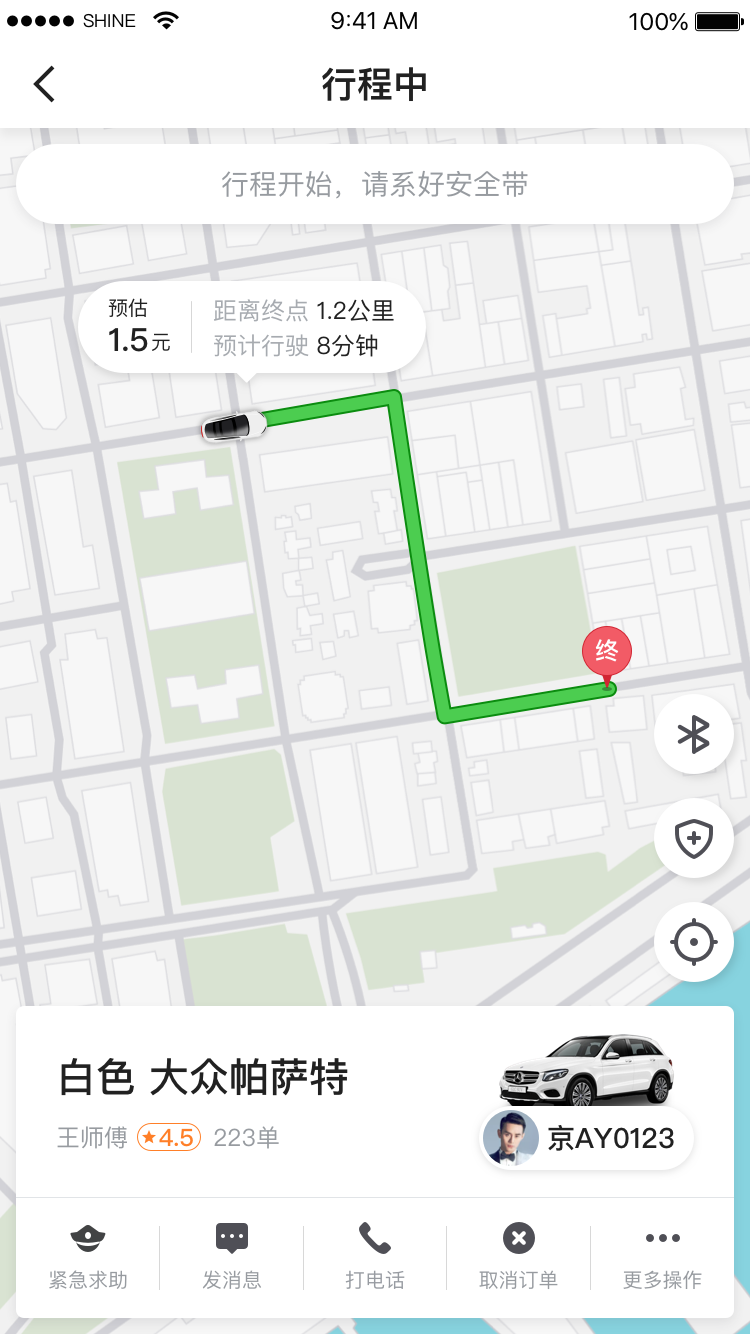Tap the car icon moving on the route
The image size is (750, 1334).
232,427
